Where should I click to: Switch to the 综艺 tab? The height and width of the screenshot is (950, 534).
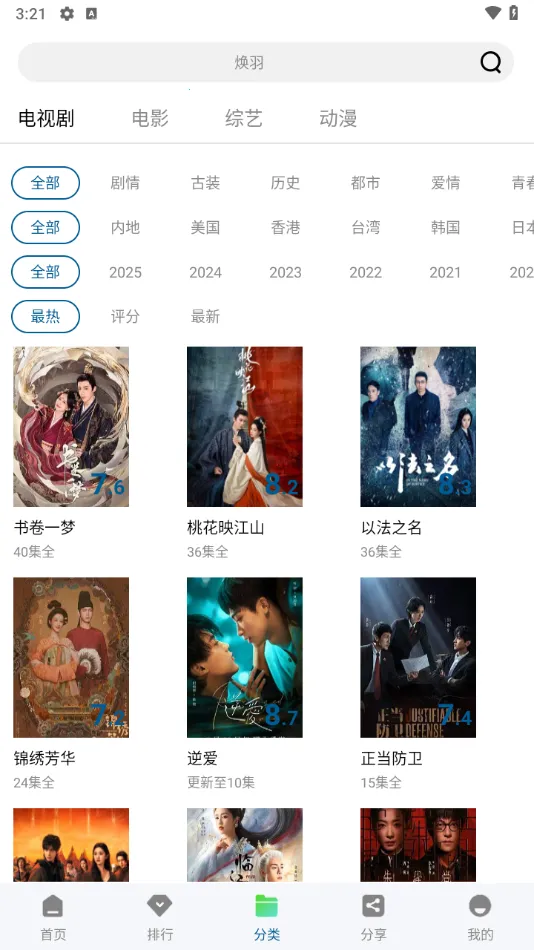244,118
